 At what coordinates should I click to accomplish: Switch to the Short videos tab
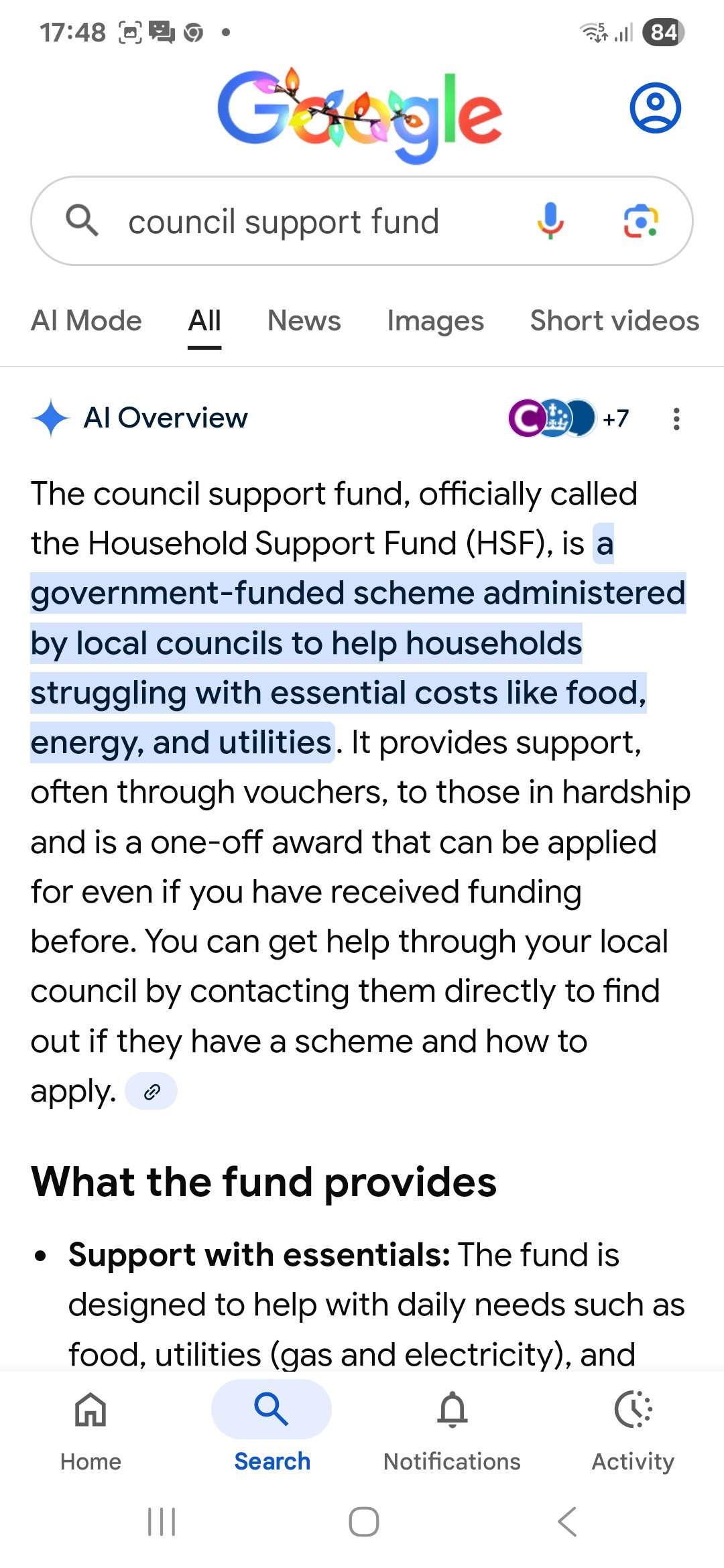(x=614, y=321)
